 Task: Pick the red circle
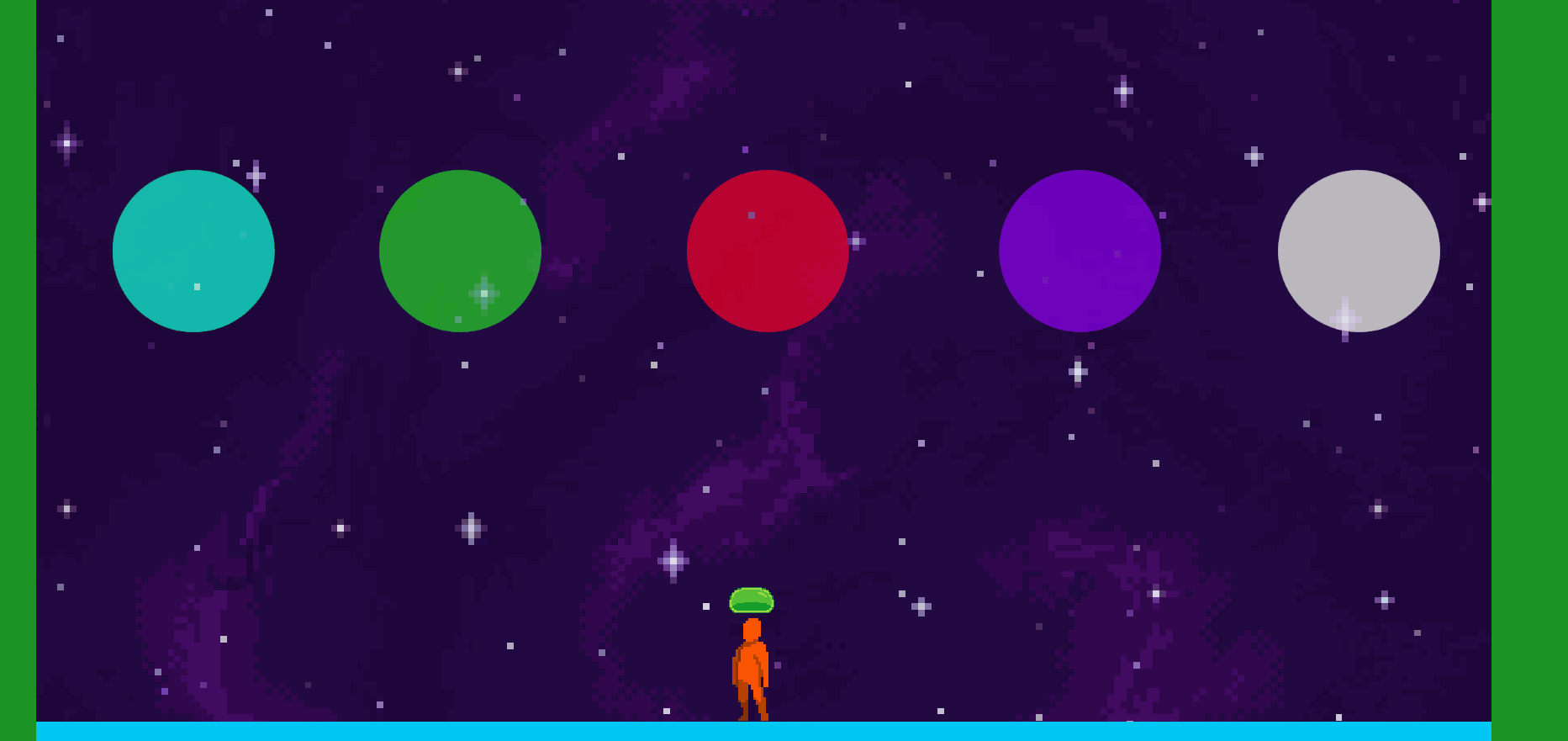768,251
